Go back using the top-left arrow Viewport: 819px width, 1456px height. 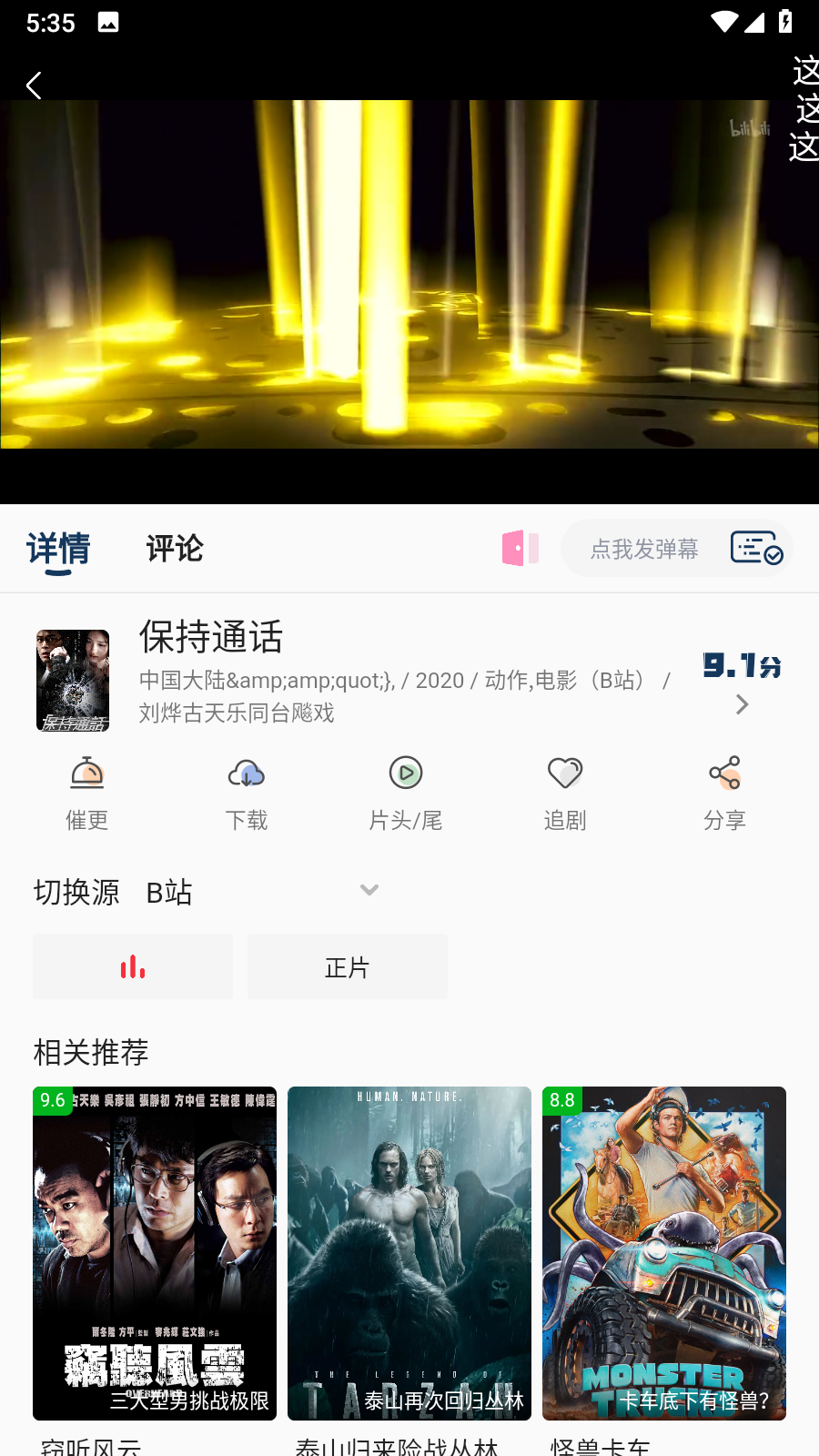click(34, 86)
